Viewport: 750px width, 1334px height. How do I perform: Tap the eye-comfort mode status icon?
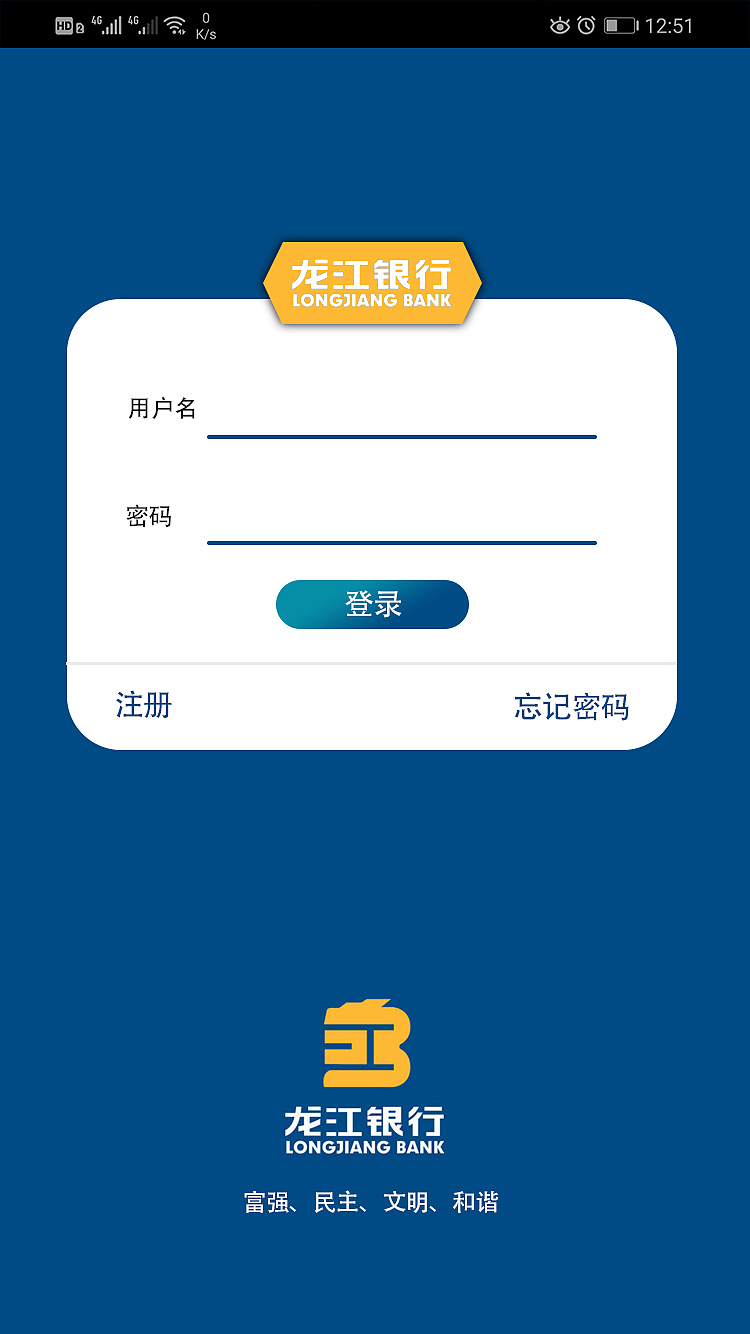560,23
